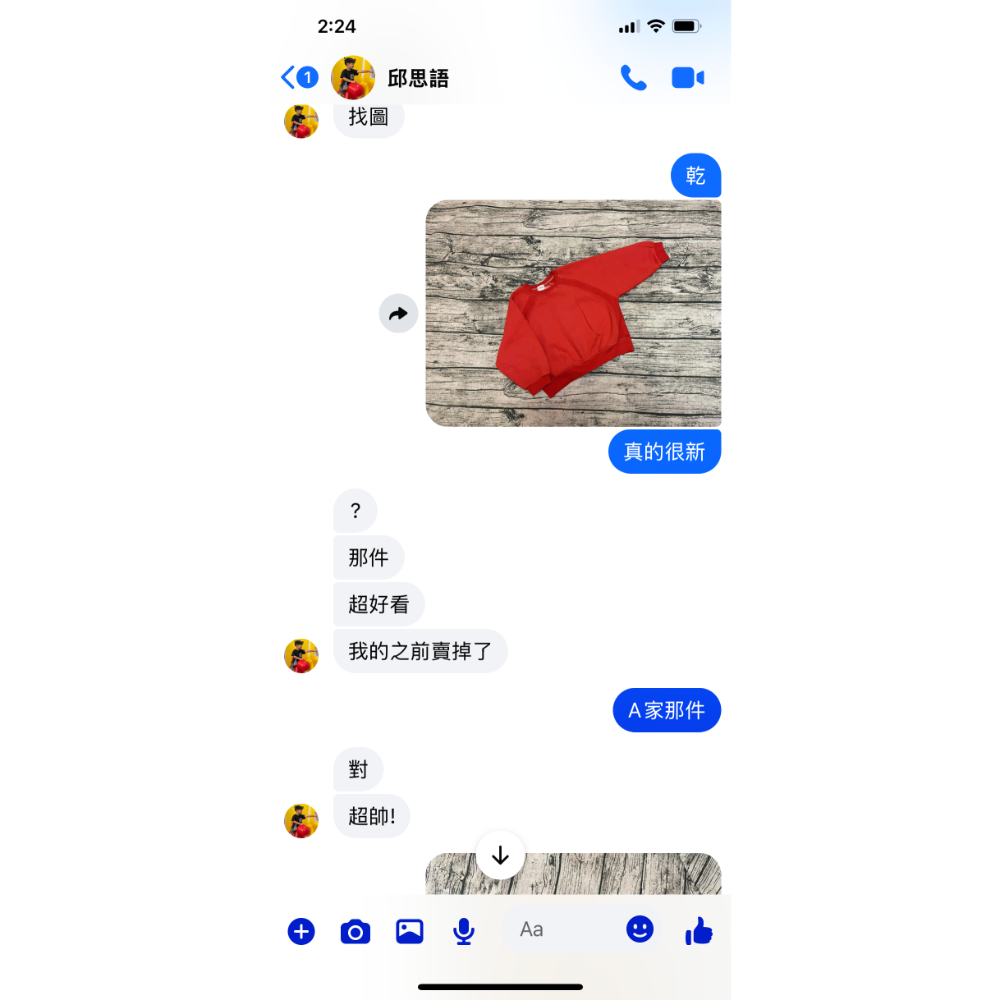Record a voice message
Screen dimensions: 1000x1000
coord(464,931)
